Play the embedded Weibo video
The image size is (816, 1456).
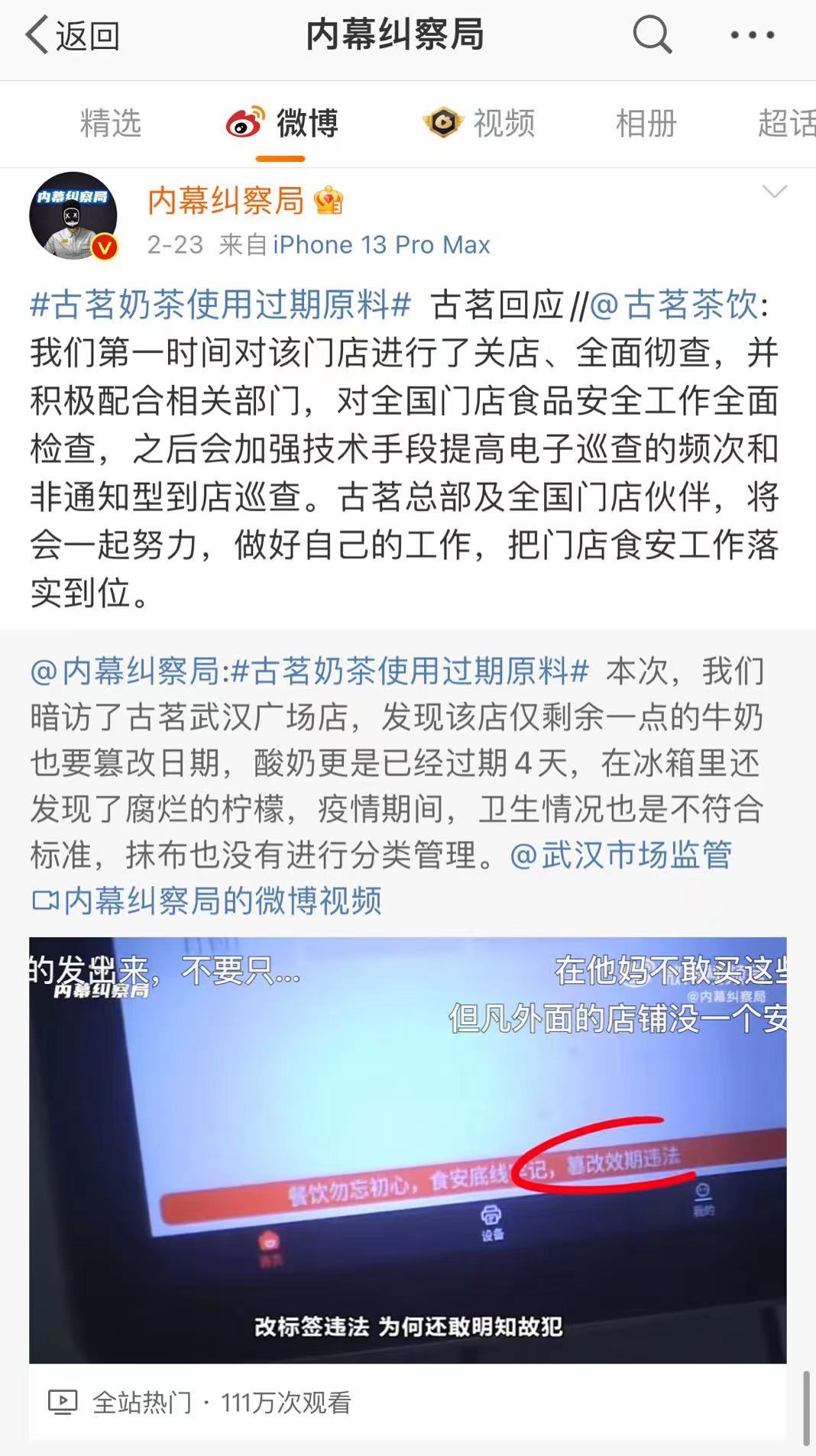point(407,1150)
